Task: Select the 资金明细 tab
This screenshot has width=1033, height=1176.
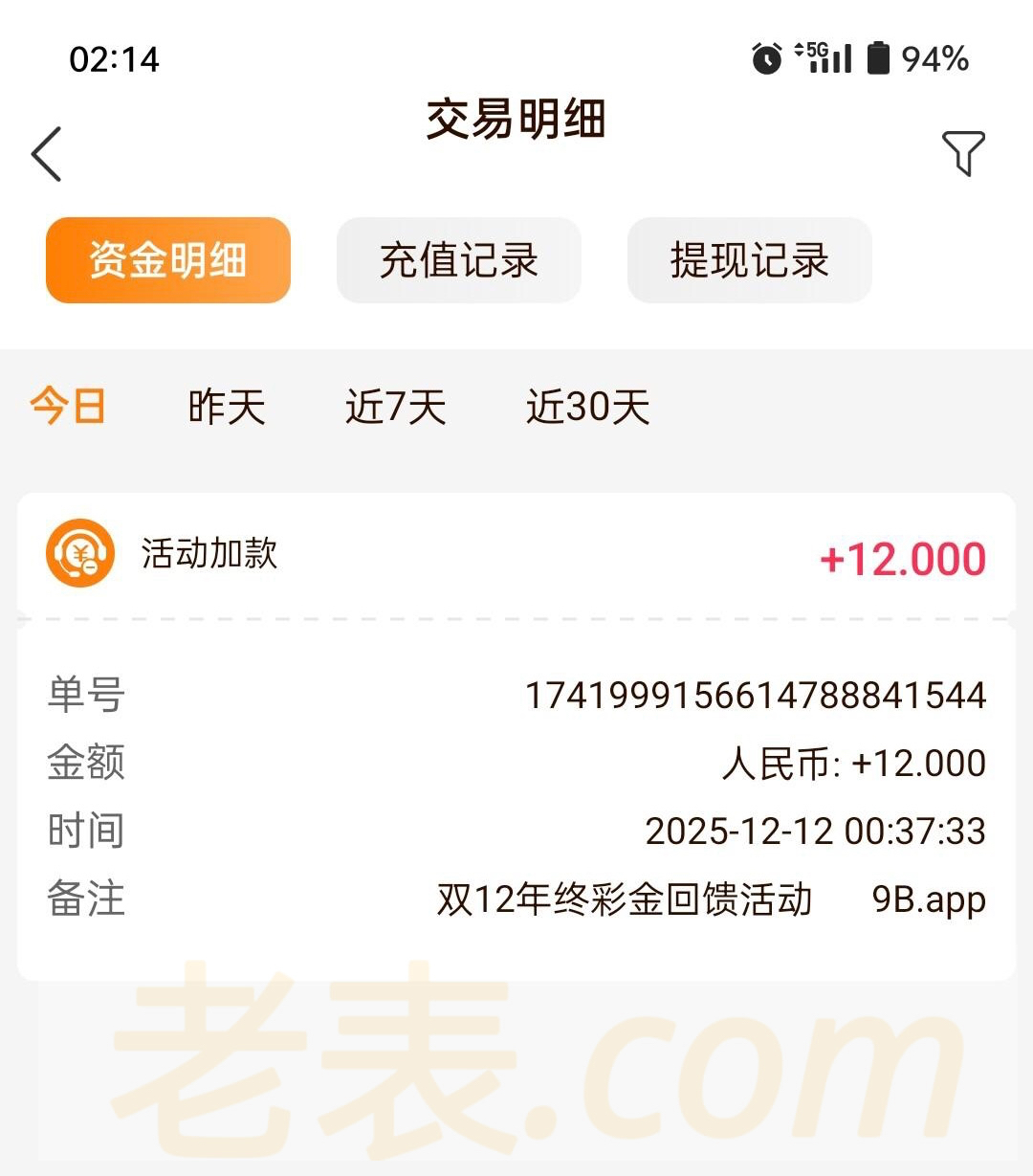Action: [168, 260]
